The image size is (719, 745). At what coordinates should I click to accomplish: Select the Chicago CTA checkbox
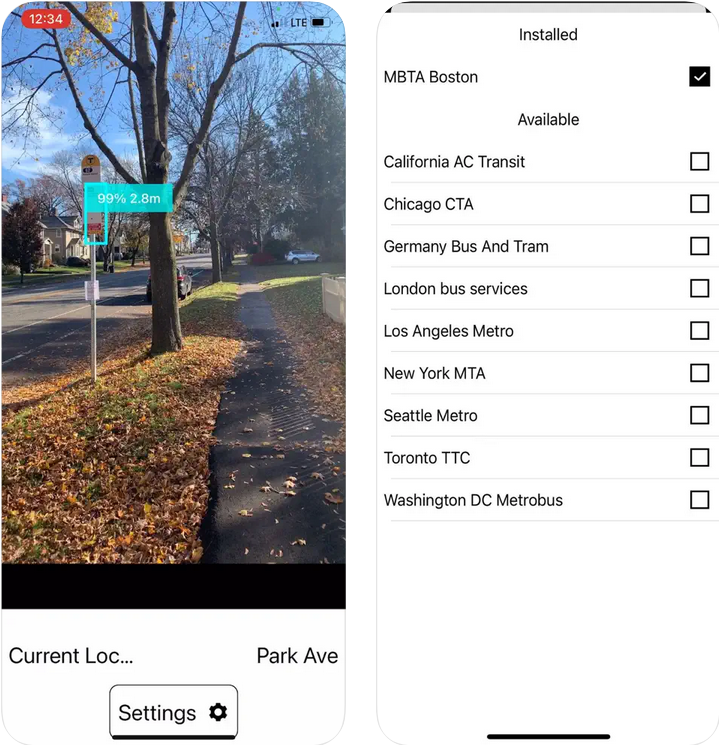pyautogui.click(x=699, y=204)
